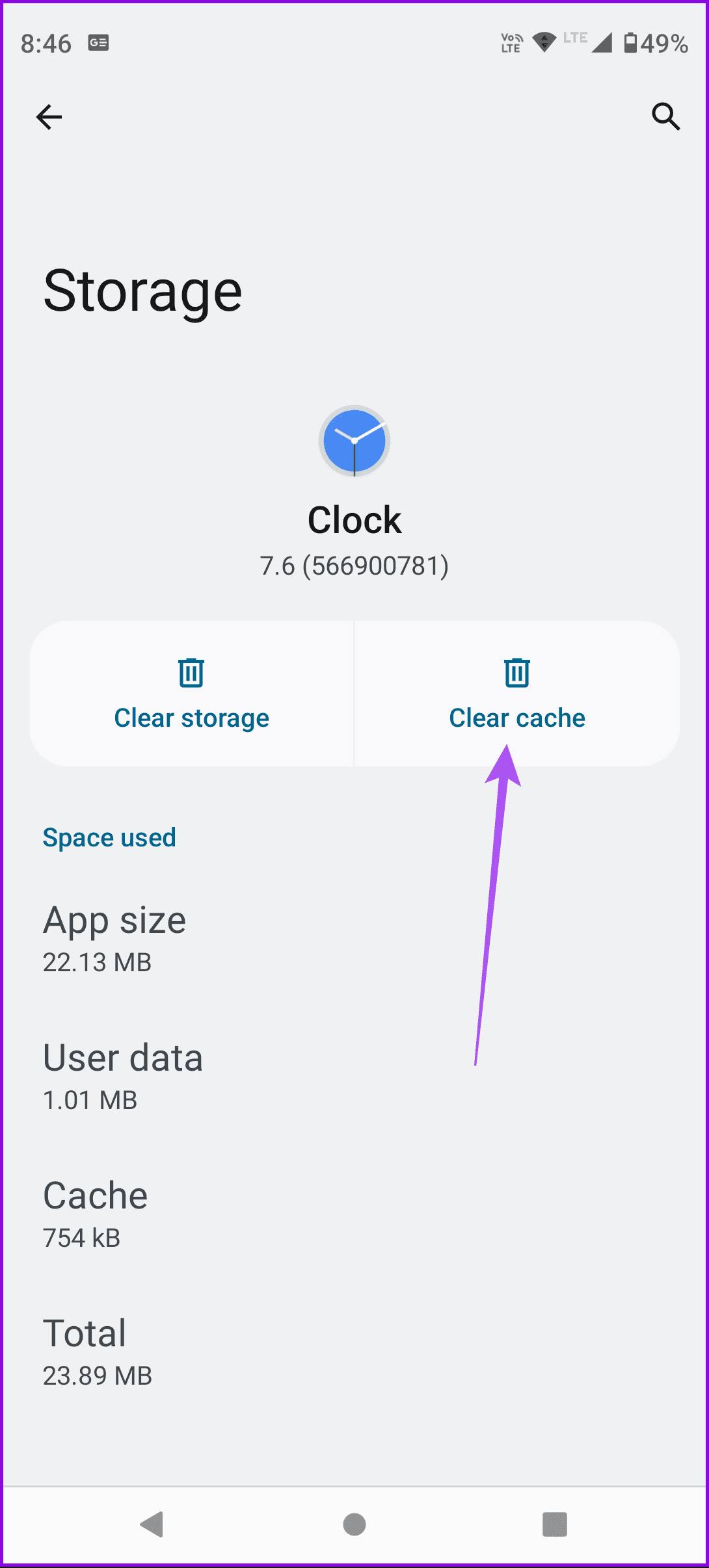Open search from the top right
Screen dimensions: 709x1568
(665, 117)
